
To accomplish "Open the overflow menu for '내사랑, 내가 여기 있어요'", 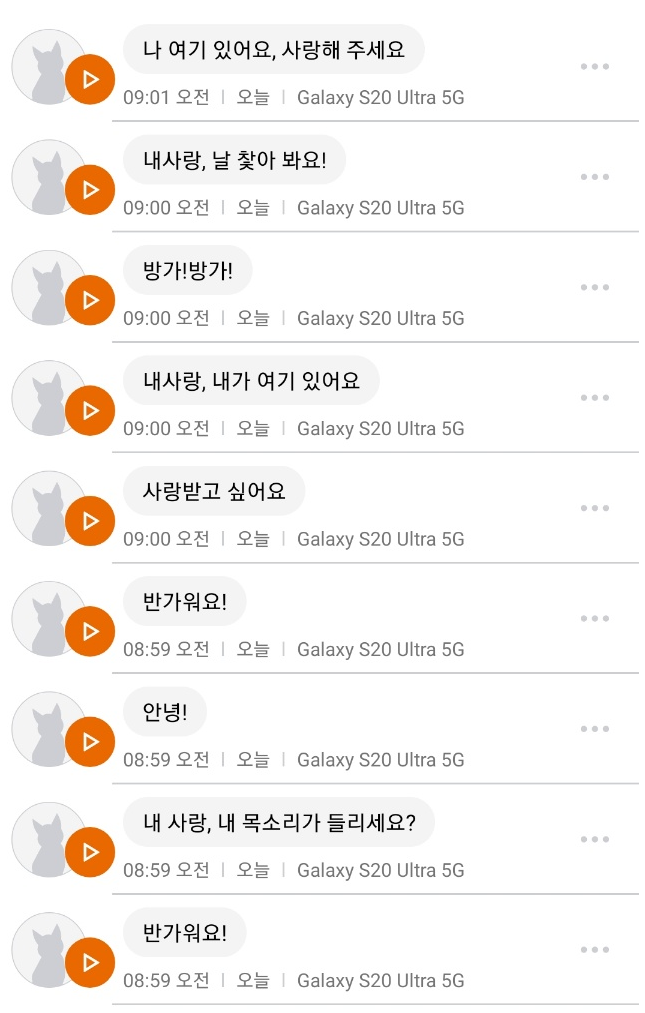I will point(594,398).
